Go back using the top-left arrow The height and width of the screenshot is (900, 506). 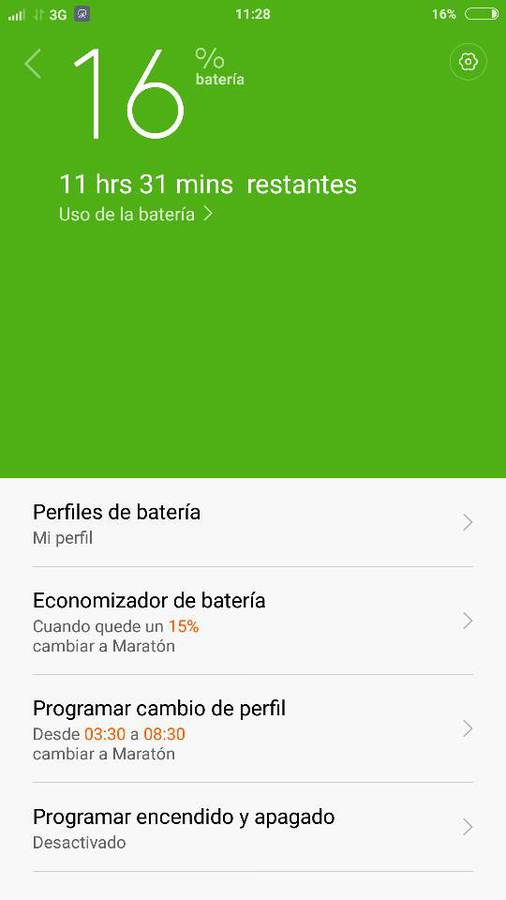[33, 64]
